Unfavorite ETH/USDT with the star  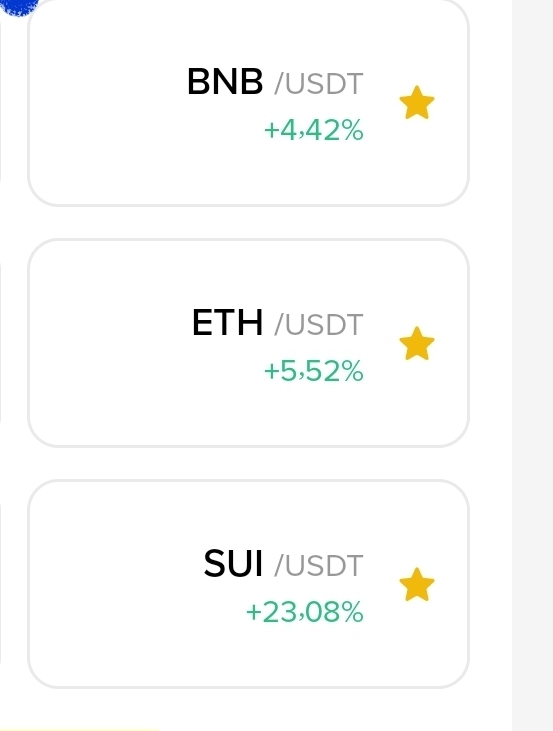pyautogui.click(x=417, y=344)
